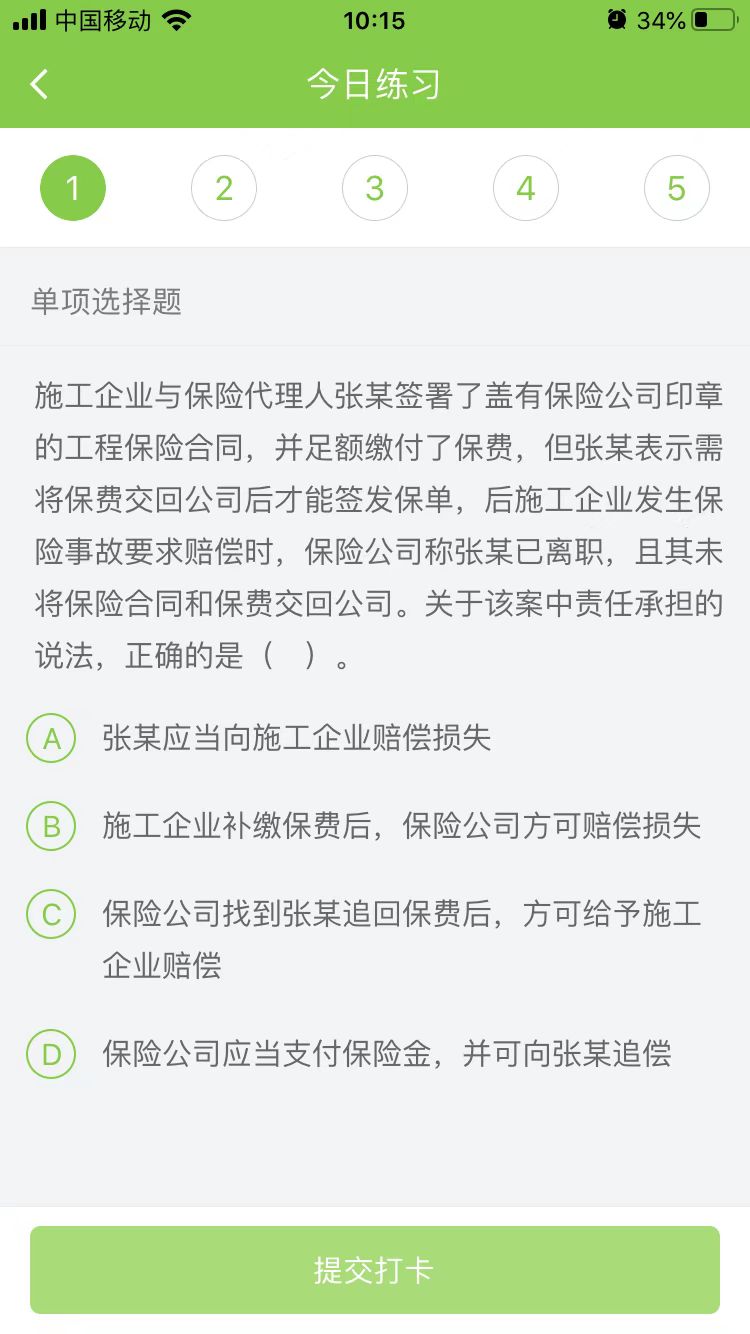
Task: Jump to question 4
Action: pos(526,188)
